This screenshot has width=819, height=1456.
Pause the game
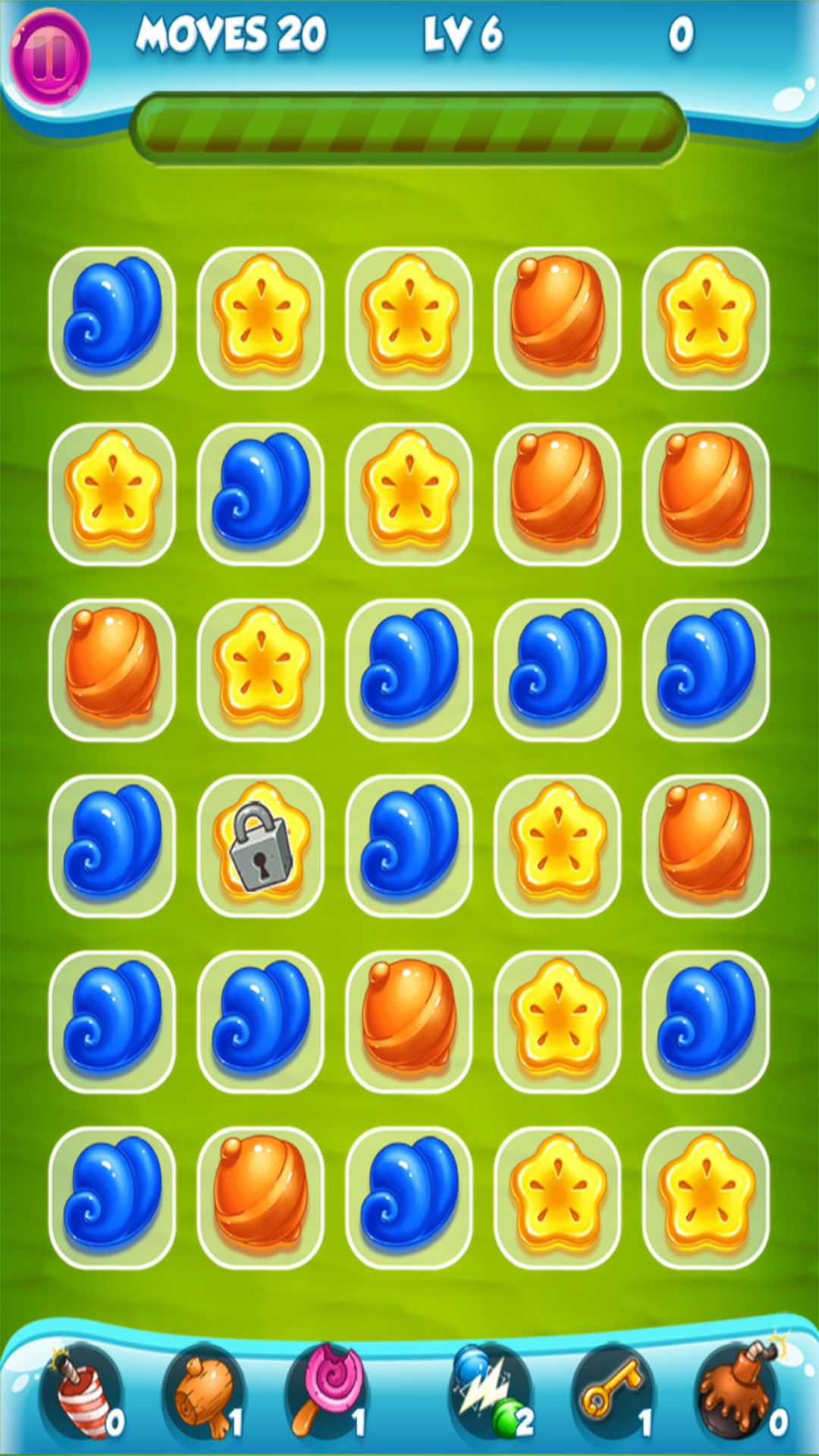(x=49, y=57)
